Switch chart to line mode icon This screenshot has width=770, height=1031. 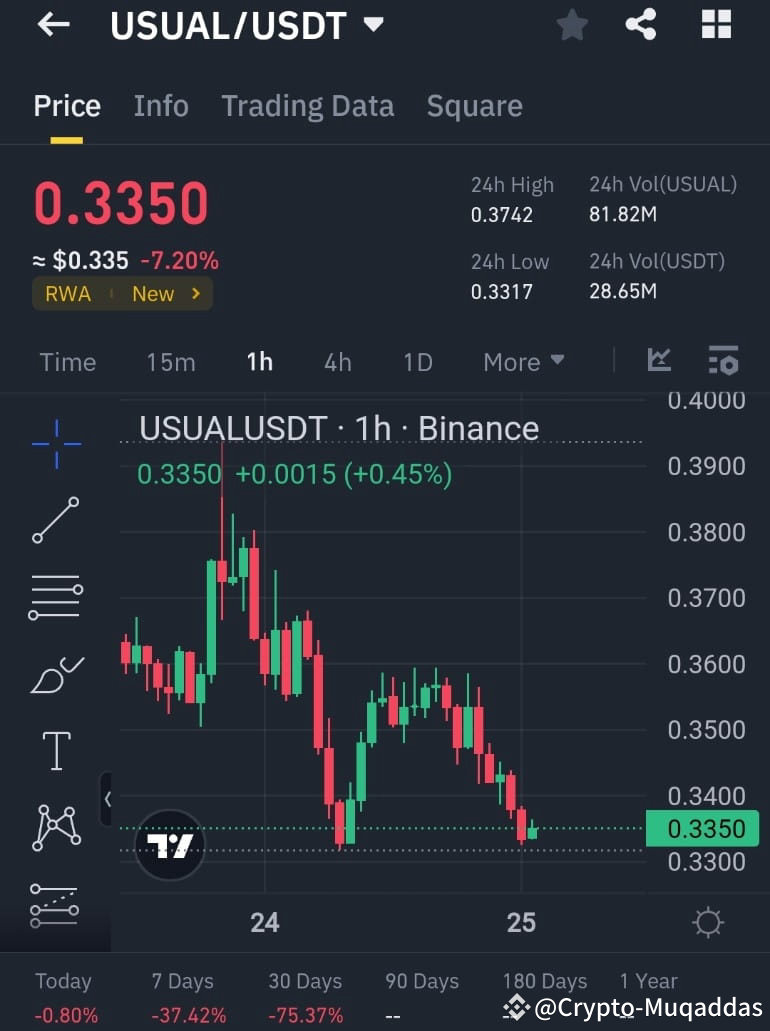tap(659, 361)
